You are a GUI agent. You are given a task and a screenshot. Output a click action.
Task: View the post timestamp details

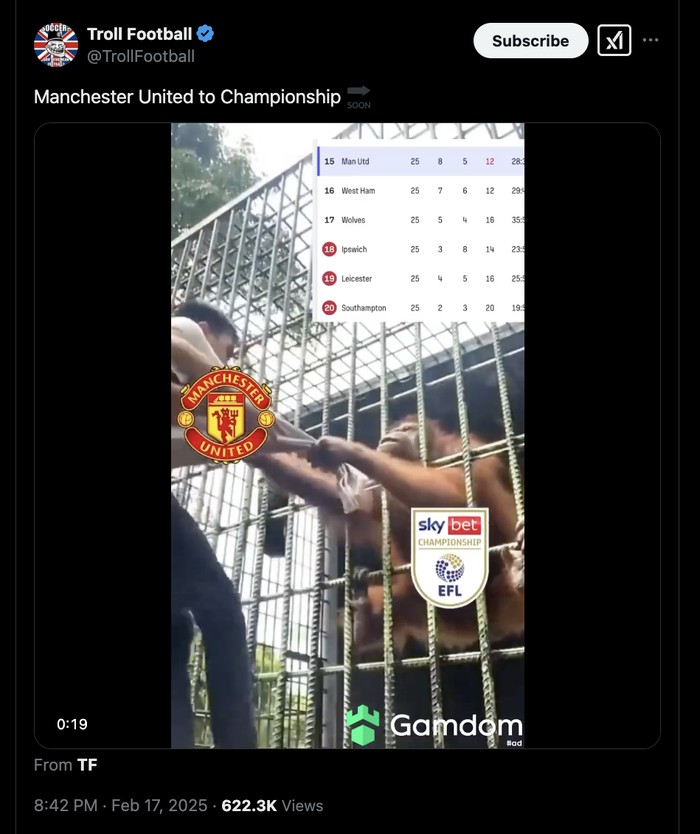pyautogui.click(x=121, y=805)
